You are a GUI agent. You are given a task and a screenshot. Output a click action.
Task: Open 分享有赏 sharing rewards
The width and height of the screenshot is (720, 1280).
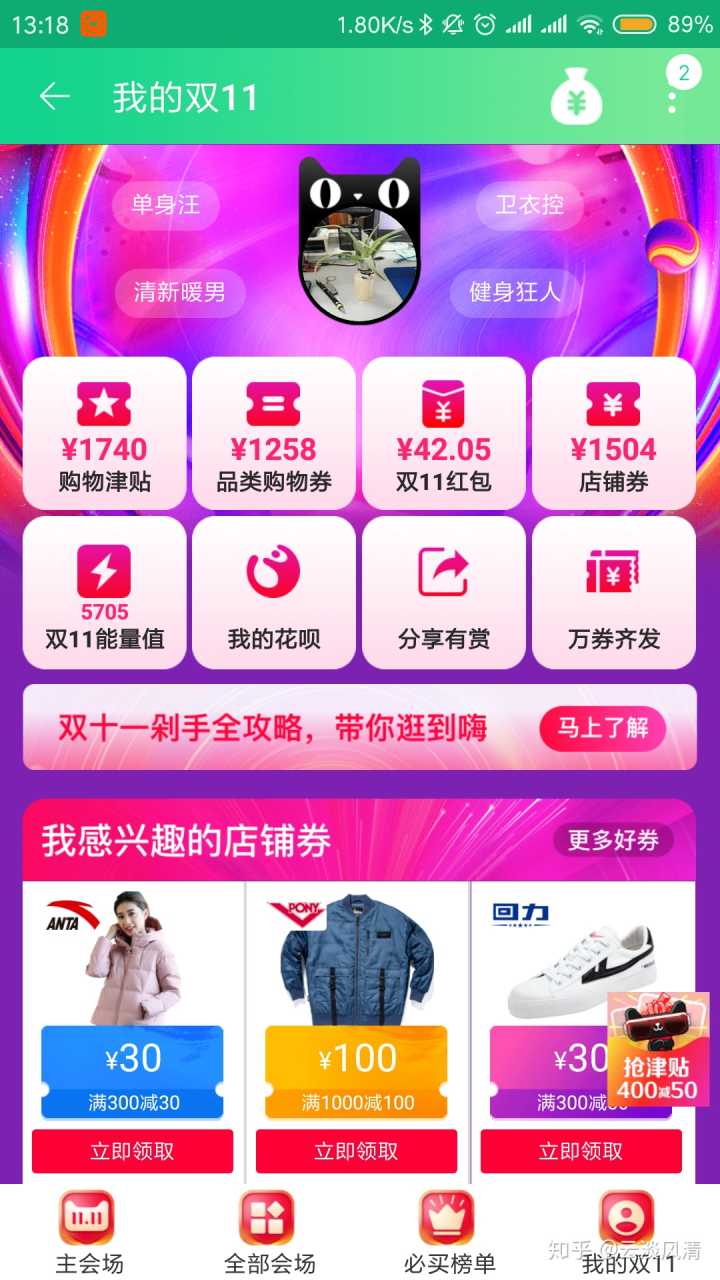(x=443, y=593)
